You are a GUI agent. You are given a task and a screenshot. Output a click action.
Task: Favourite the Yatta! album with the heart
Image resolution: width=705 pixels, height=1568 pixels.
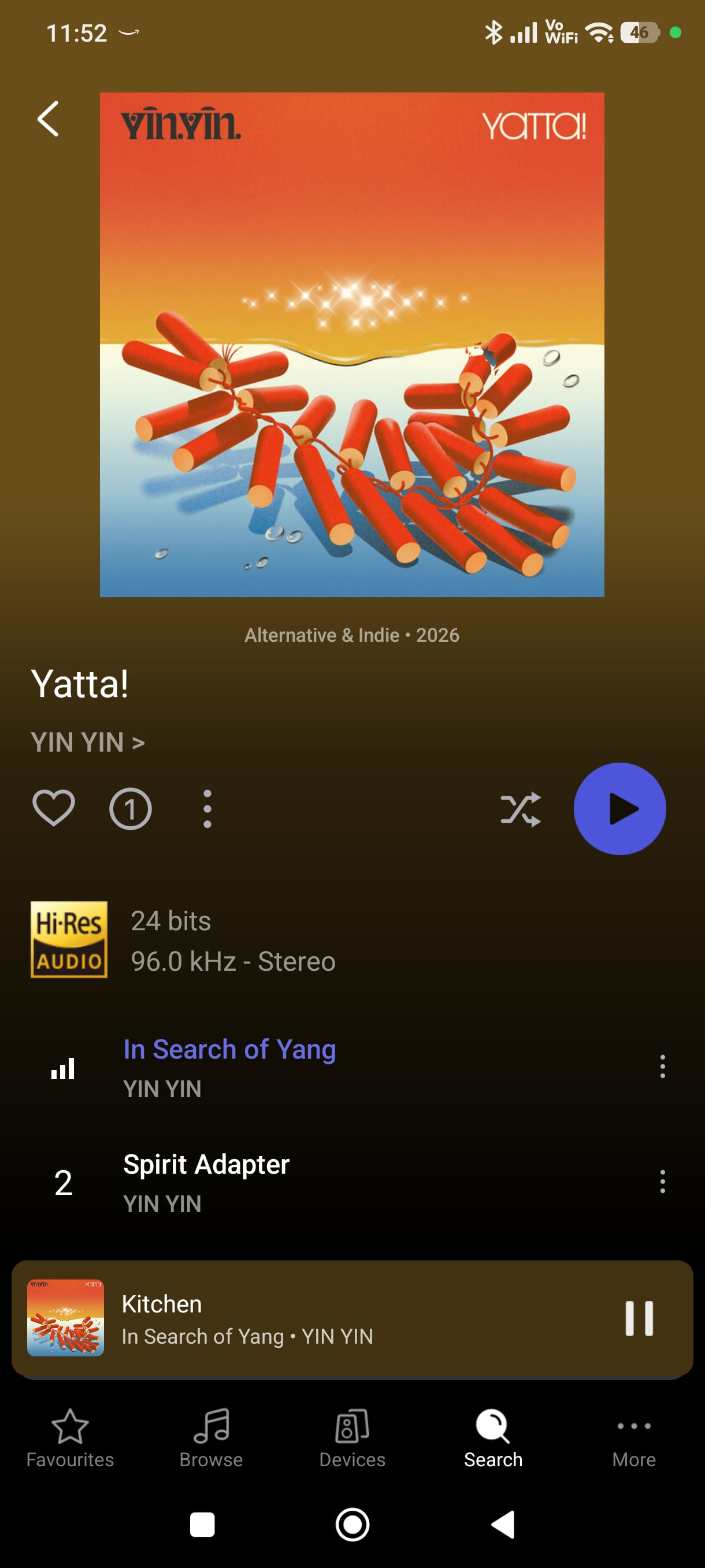click(54, 808)
